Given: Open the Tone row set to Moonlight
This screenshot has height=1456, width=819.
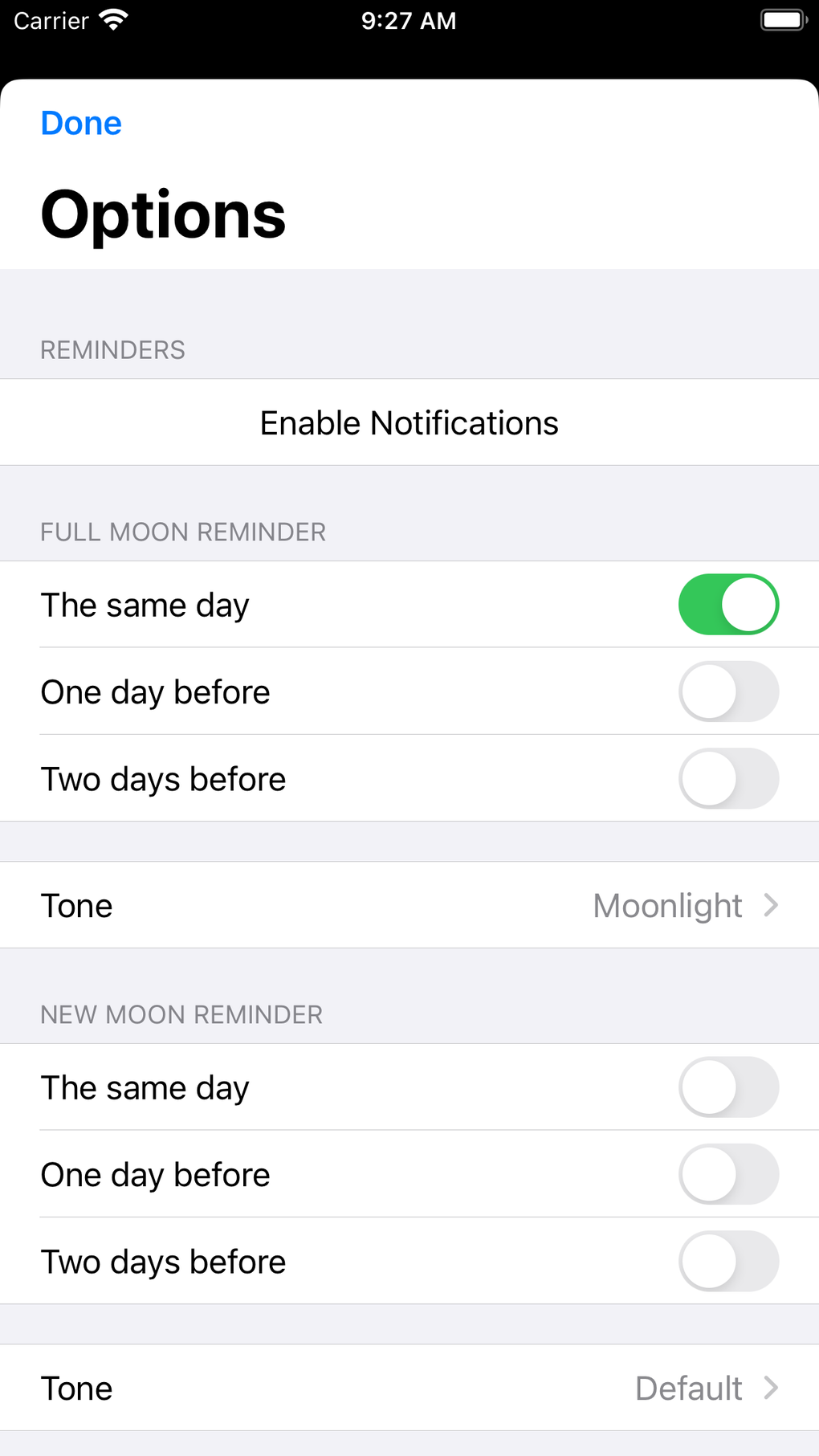Looking at the screenshot, I should click(x=409, y=905).
